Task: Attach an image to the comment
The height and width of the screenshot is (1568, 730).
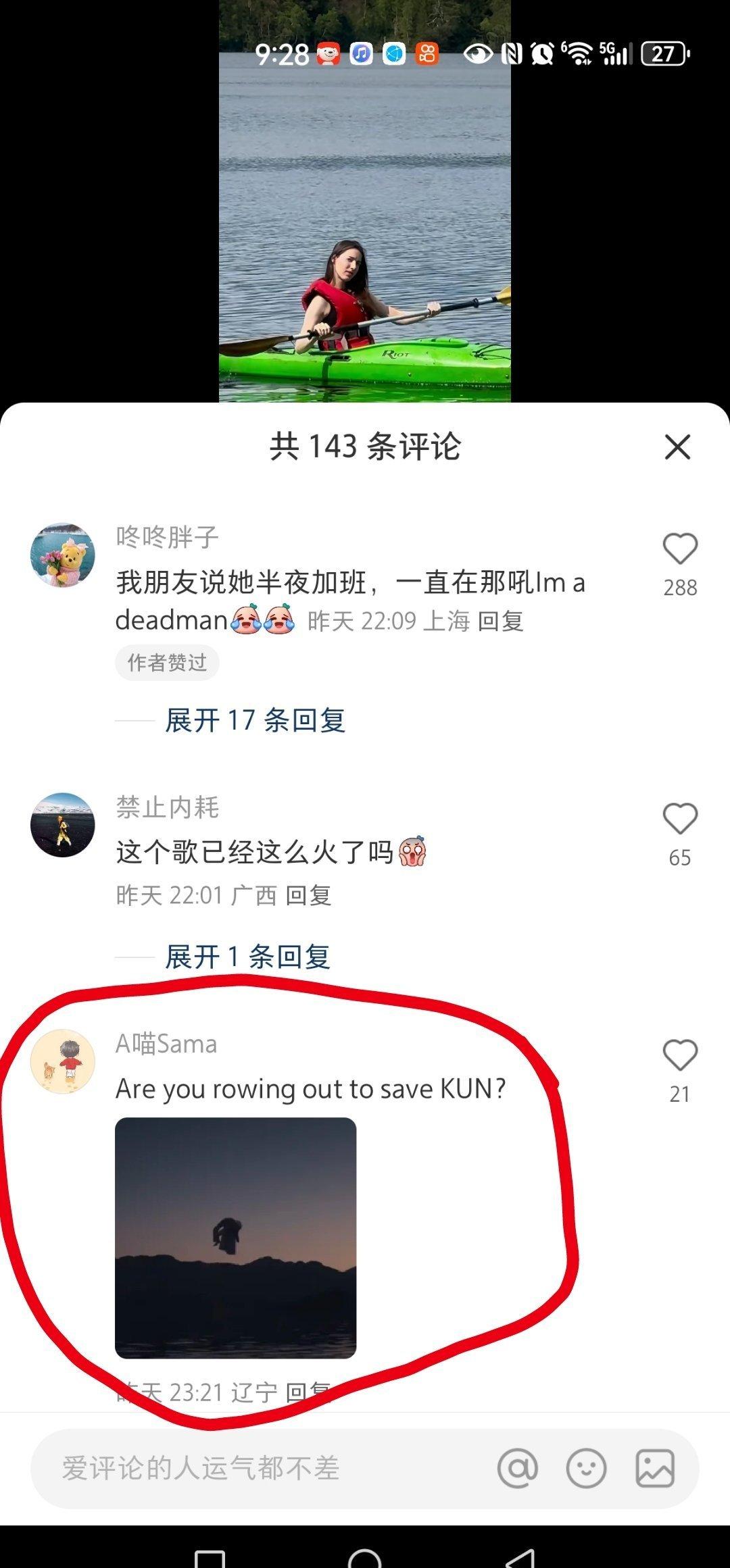Action: click(x=655, y=1468)
